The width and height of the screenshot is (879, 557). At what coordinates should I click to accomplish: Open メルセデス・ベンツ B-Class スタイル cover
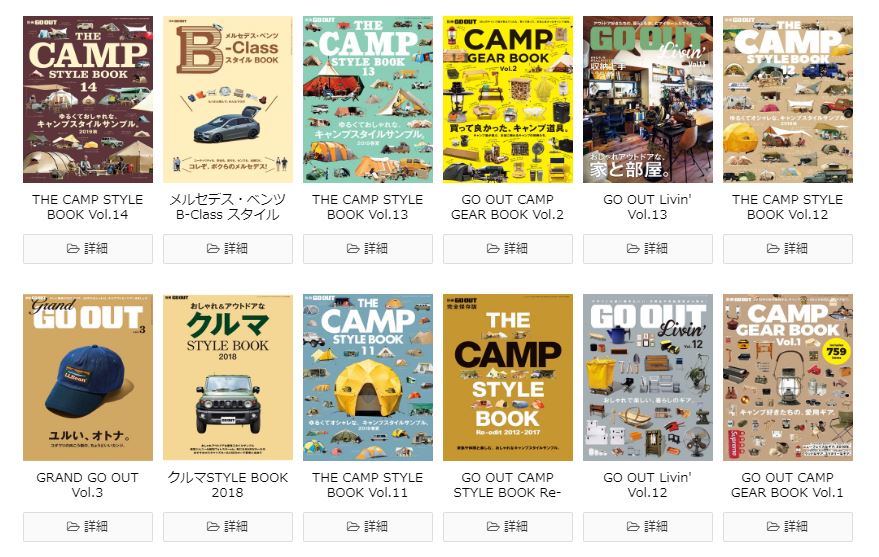coord(228,99)
